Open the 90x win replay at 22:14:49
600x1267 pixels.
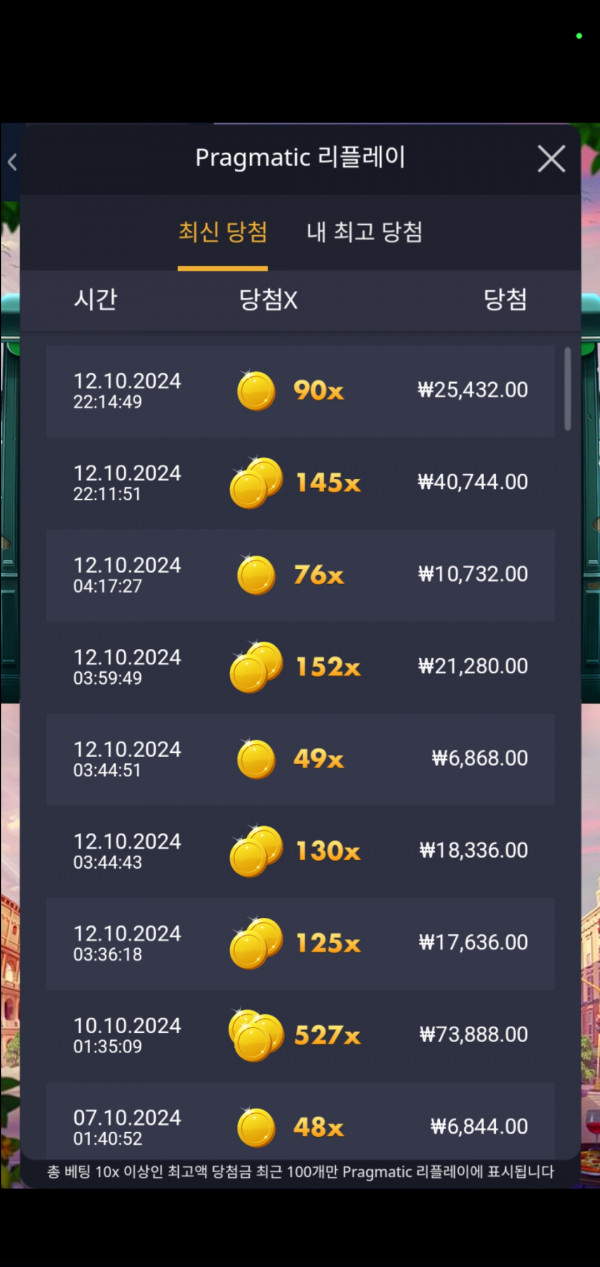pos(300,391)
